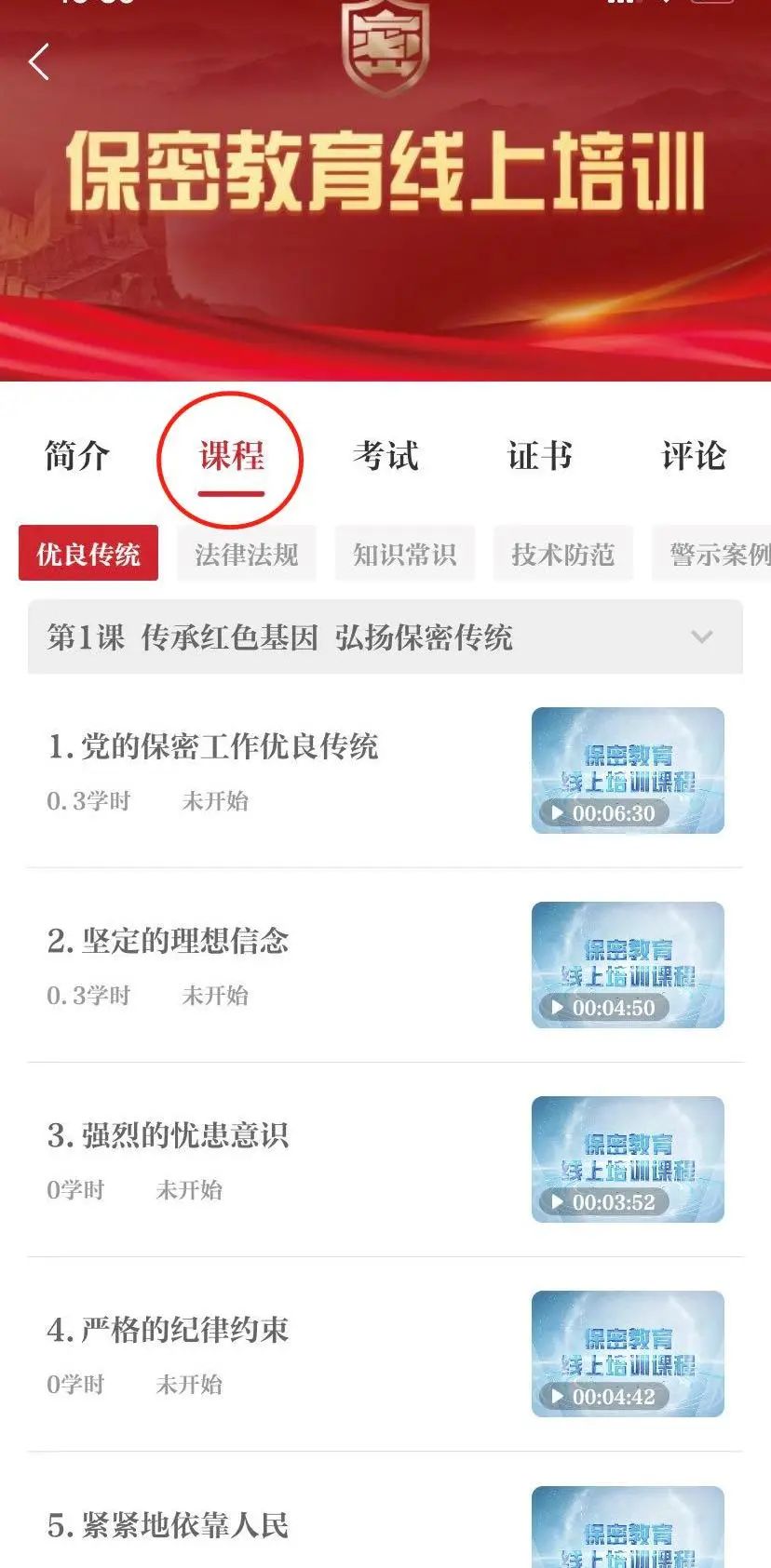The image size is (771, 1568).
Task: Open lesson 强烈的忧患意识
Action: 169,1135
